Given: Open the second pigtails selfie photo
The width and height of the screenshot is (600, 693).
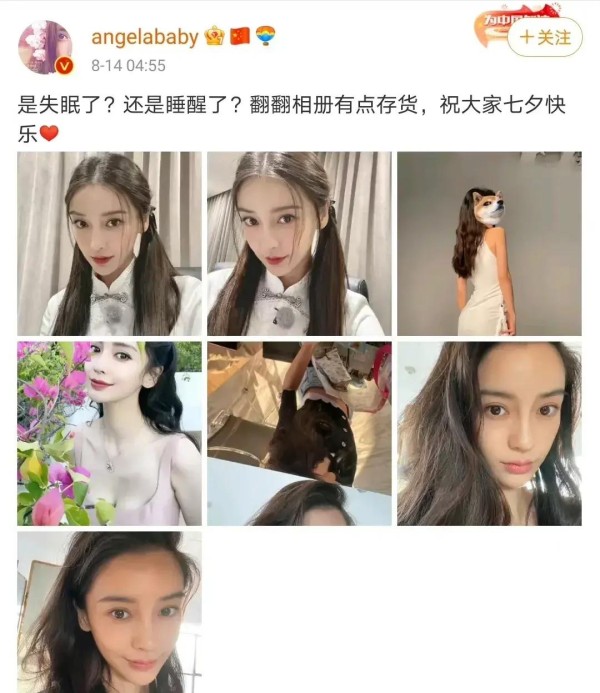Looking at the screenshot, I should click(x=299, y=243).
